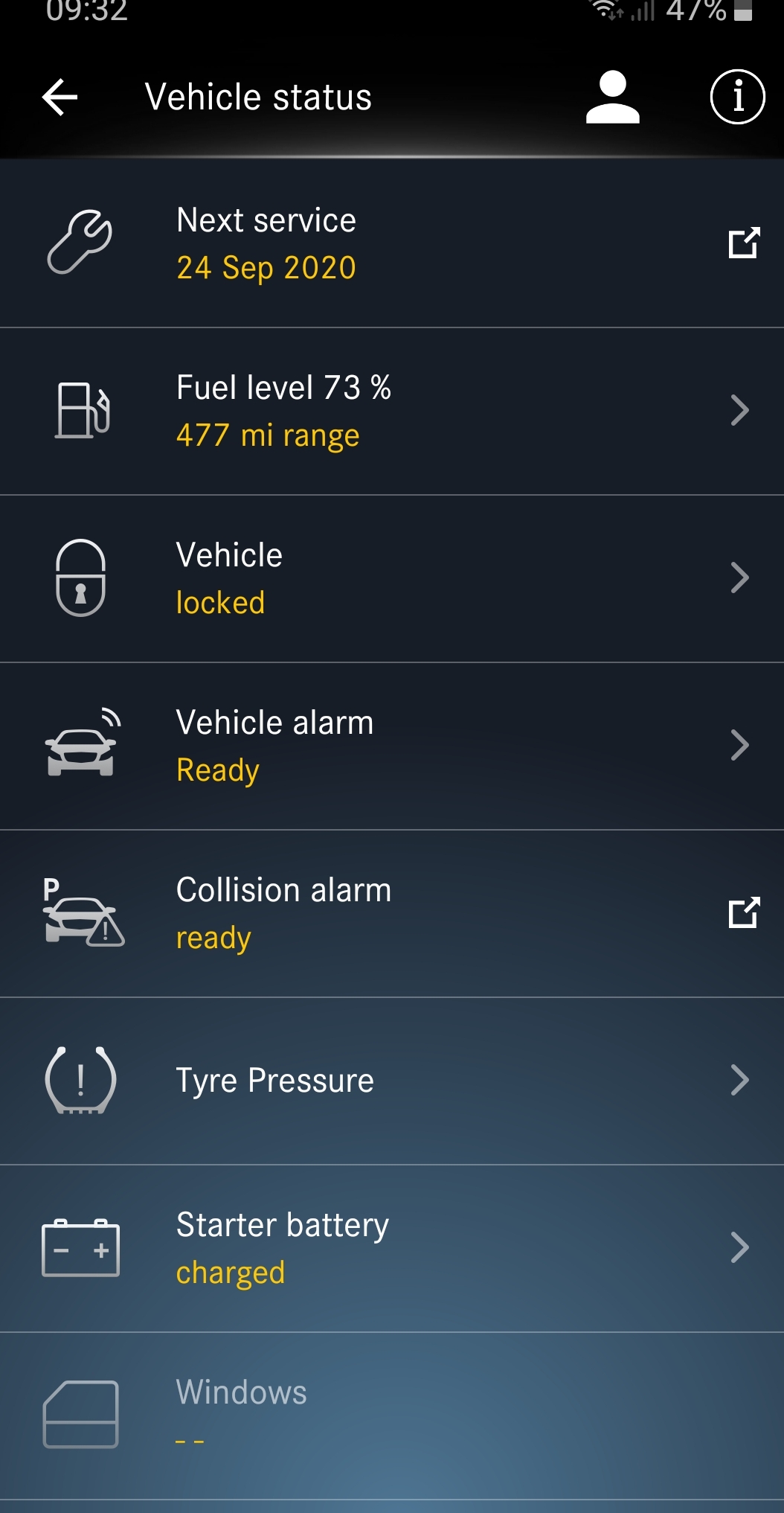Check Vehicle alarm status

pyautogui.click(x=392, y=746)
